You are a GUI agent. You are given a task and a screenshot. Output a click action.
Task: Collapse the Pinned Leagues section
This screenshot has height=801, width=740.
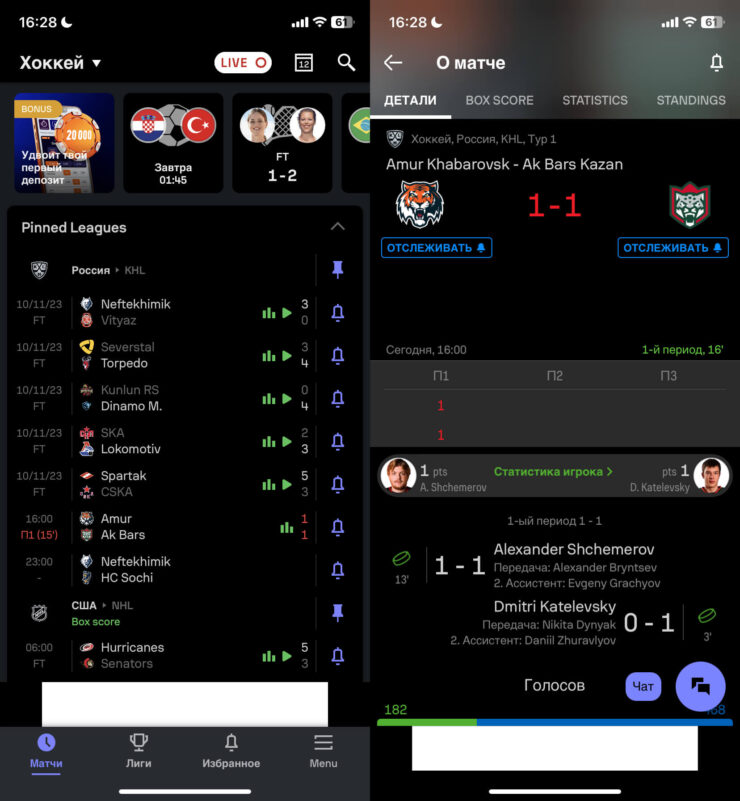(338, 227)
